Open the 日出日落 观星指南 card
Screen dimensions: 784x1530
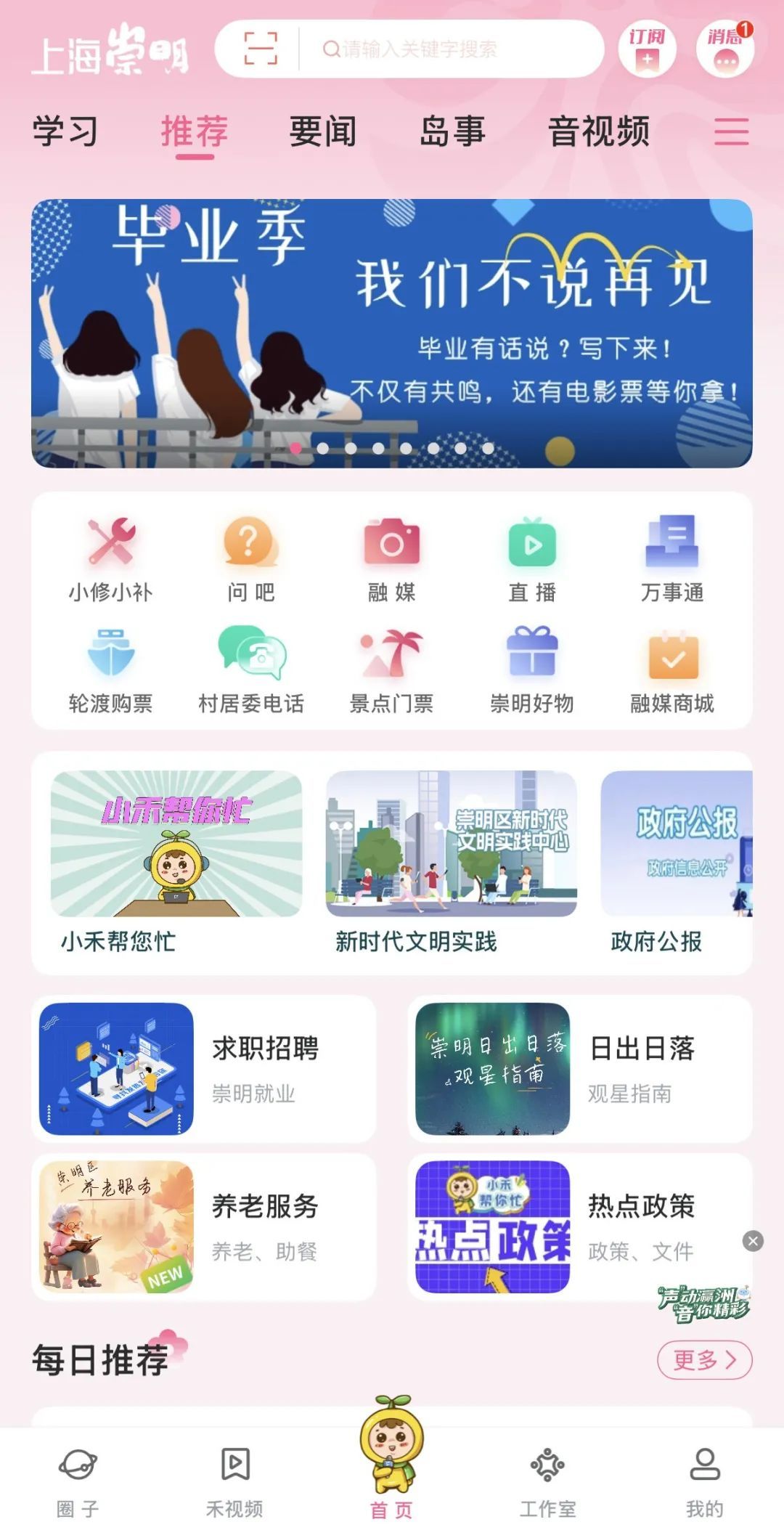coord(580,1069)
